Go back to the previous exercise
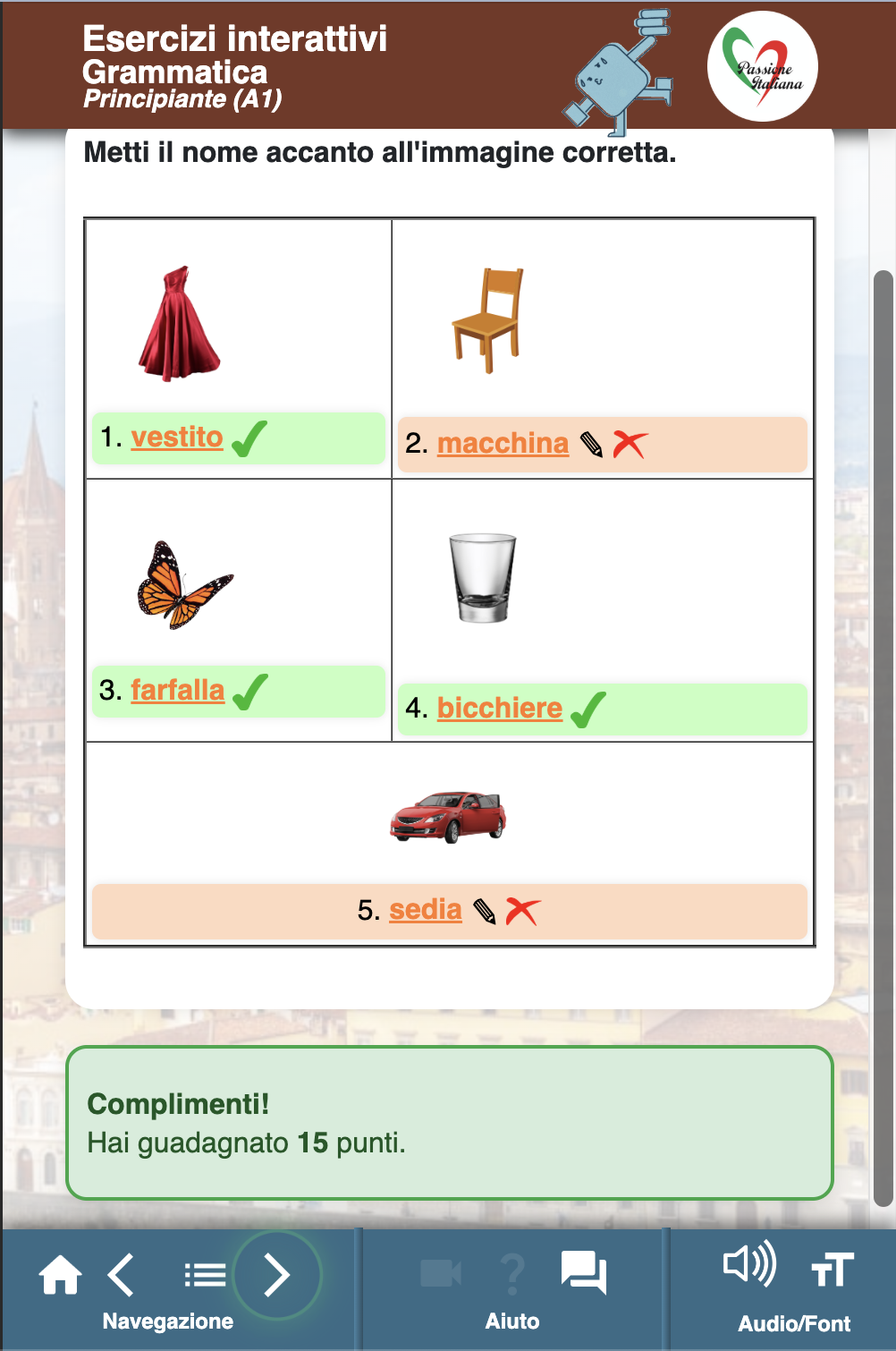The width and height of the screenshot is (896, 1351). (x=121, y=1274)
